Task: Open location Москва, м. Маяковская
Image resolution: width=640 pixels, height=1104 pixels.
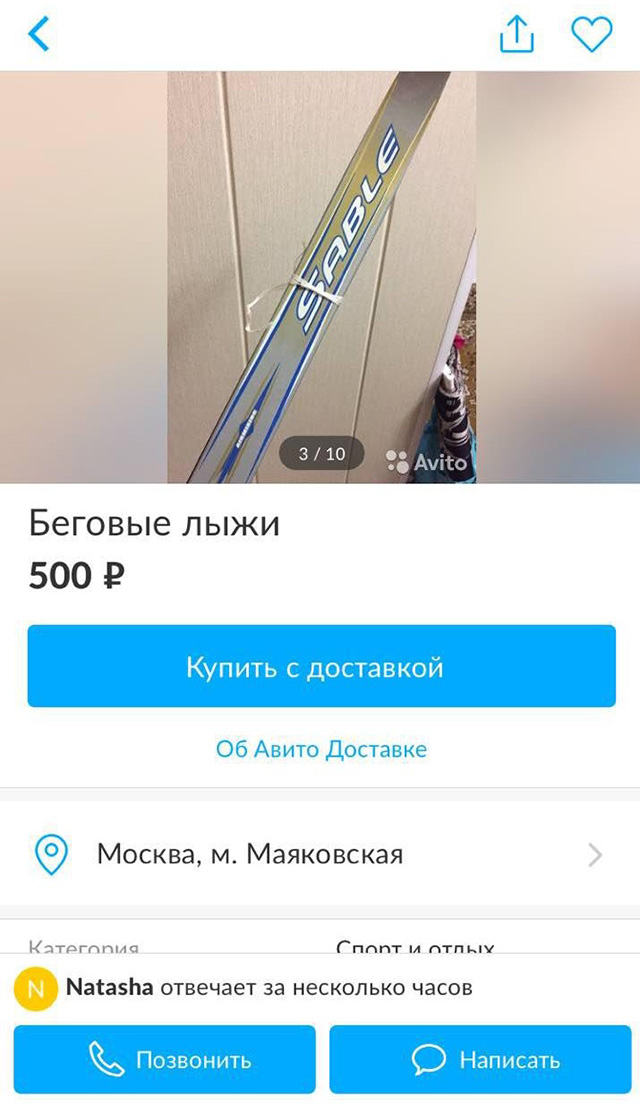Action: 320,855
